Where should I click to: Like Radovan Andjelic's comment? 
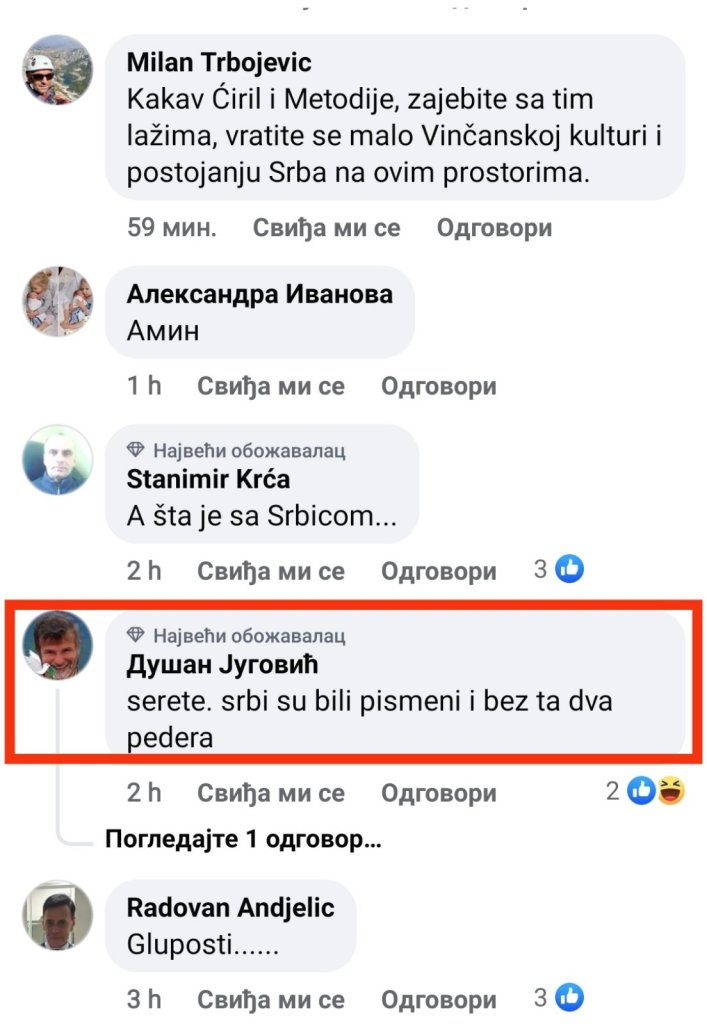tap(270, 999)
